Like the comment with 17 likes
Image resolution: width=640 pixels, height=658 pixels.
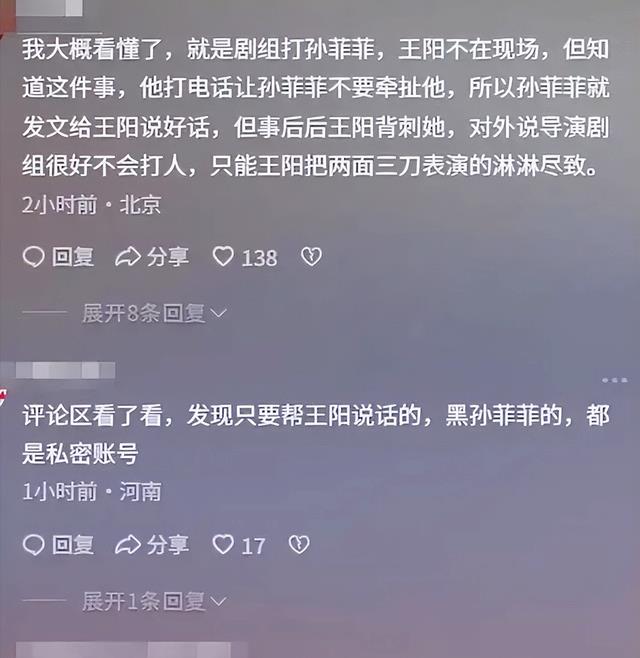[x=224, y=545]
